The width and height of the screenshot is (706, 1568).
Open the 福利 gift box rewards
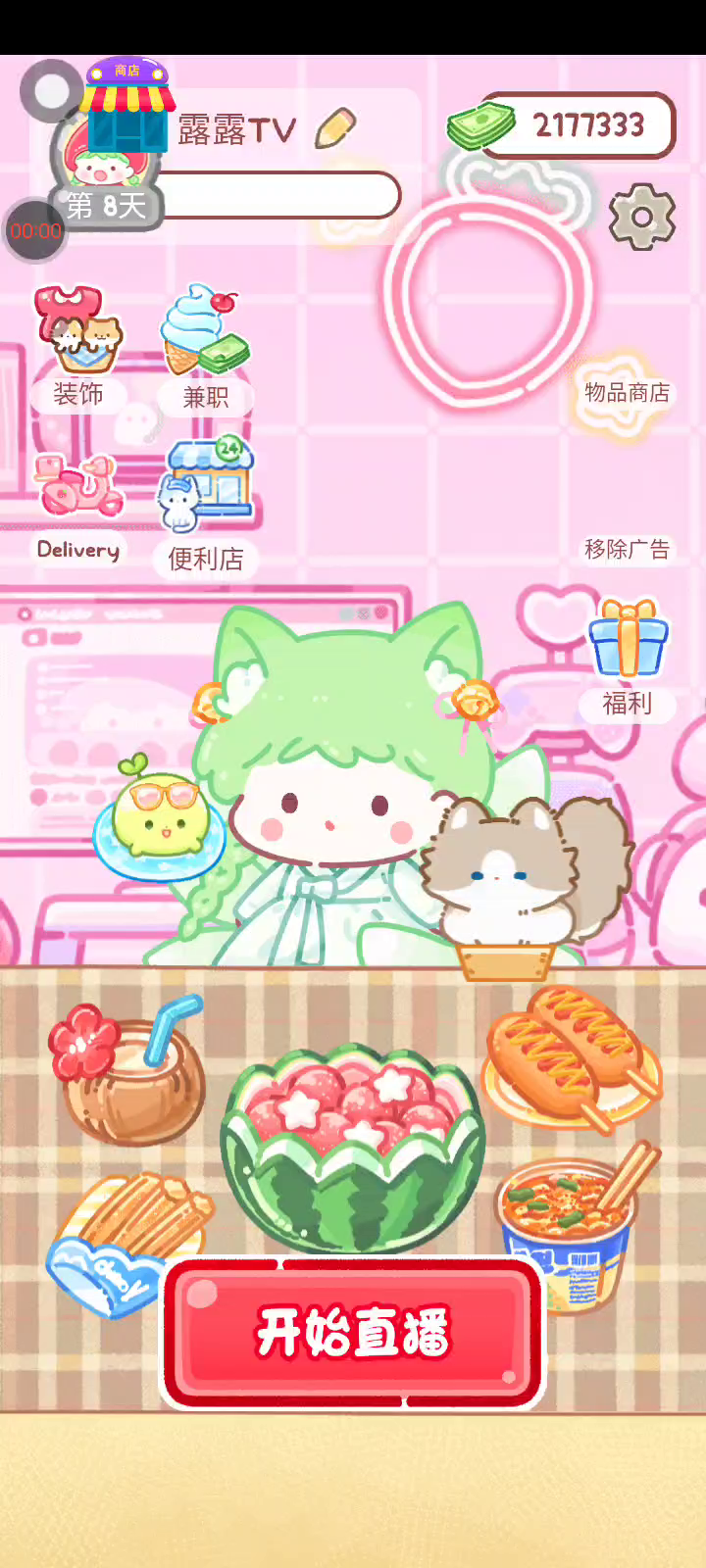pos(628,657)
